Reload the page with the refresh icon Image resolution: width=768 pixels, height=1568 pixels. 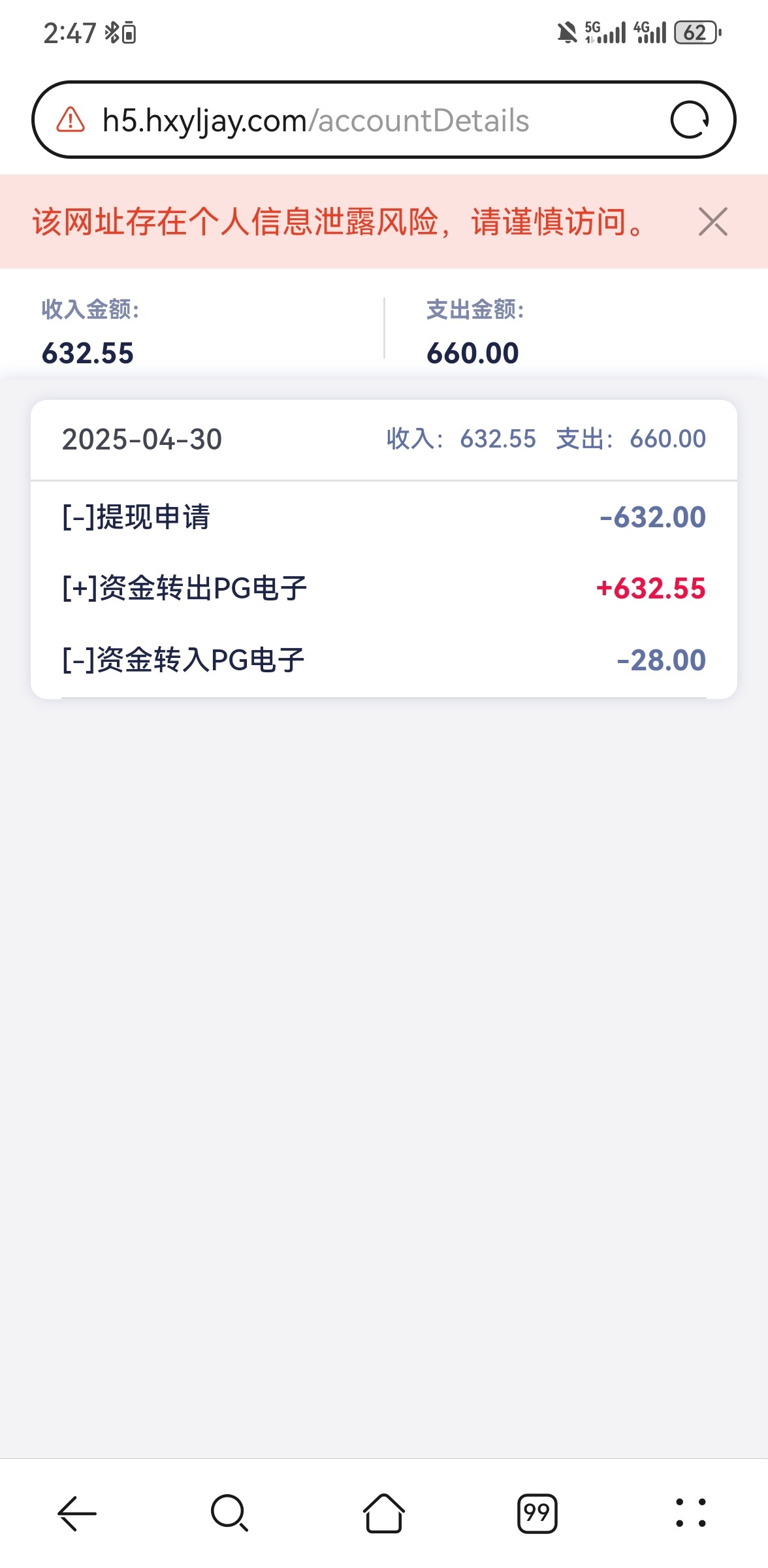690,120
